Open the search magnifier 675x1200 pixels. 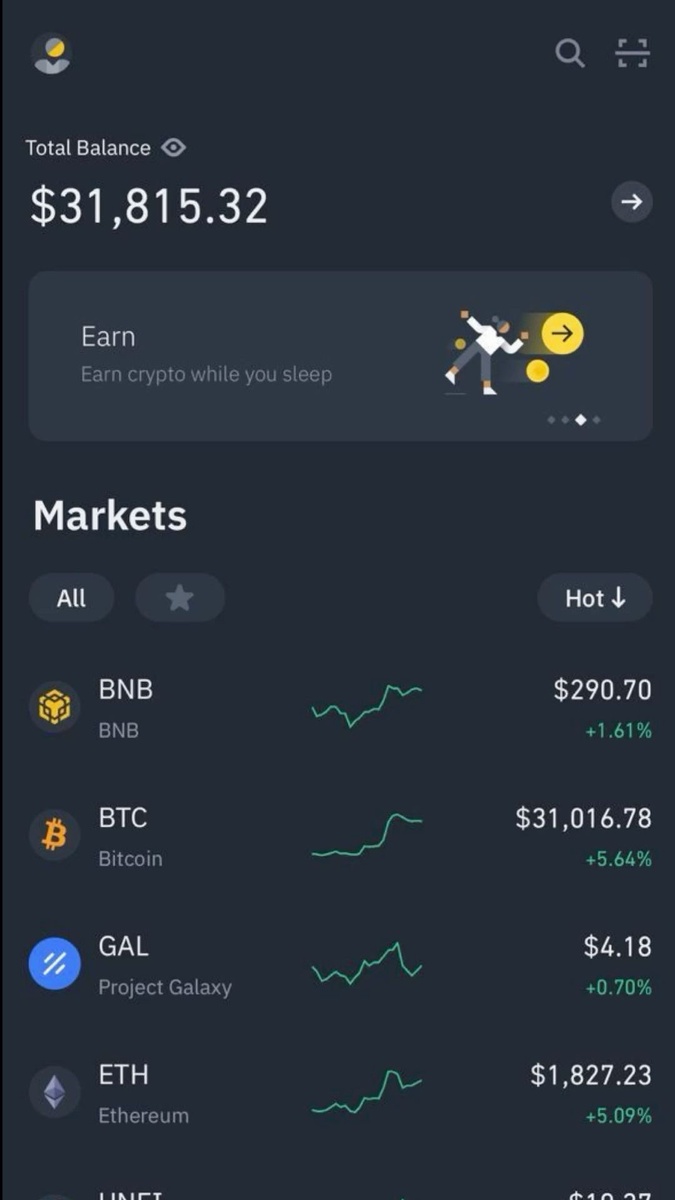(x=569, y=53)
